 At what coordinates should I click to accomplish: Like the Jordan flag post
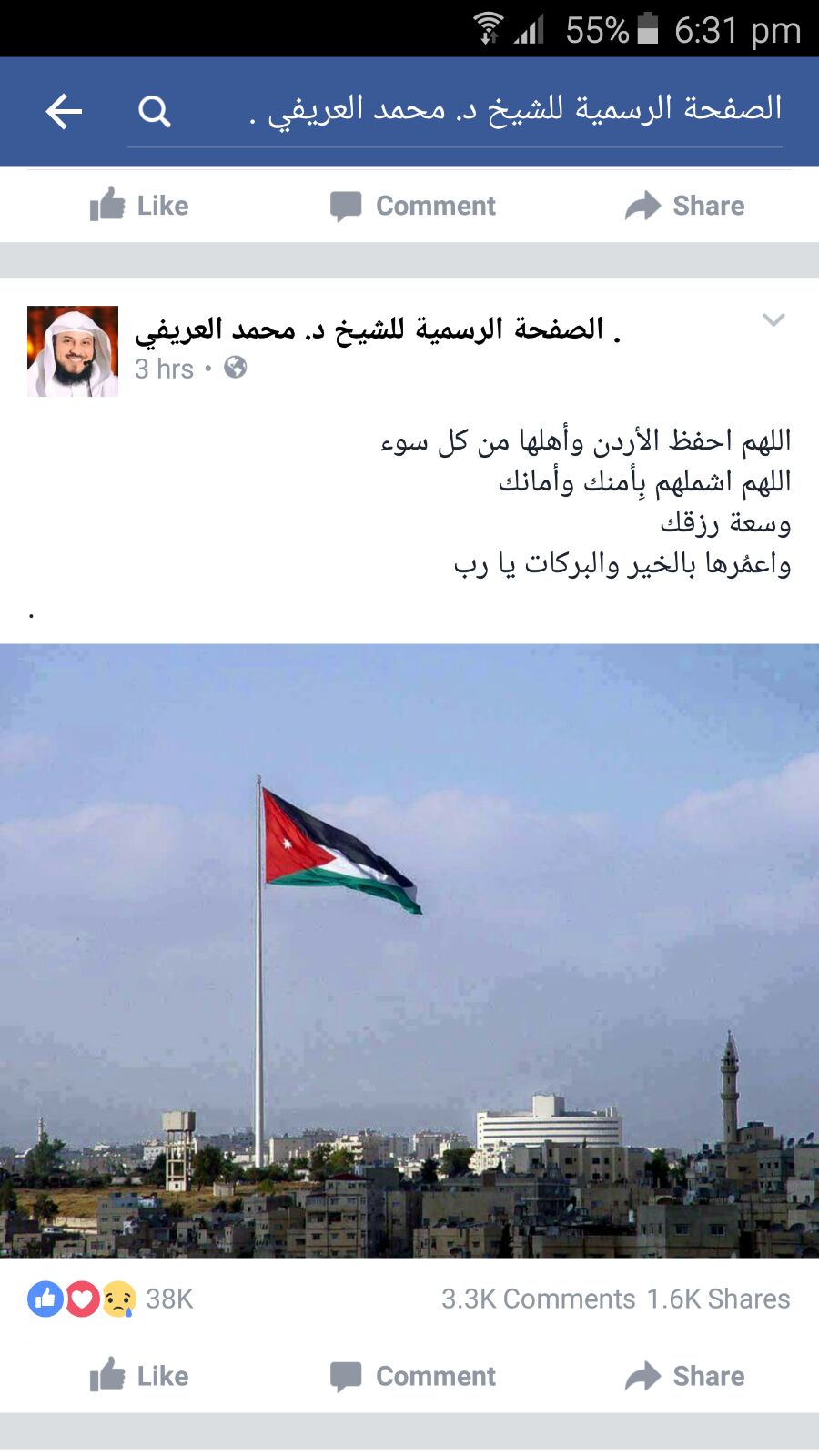point(139,1375)
